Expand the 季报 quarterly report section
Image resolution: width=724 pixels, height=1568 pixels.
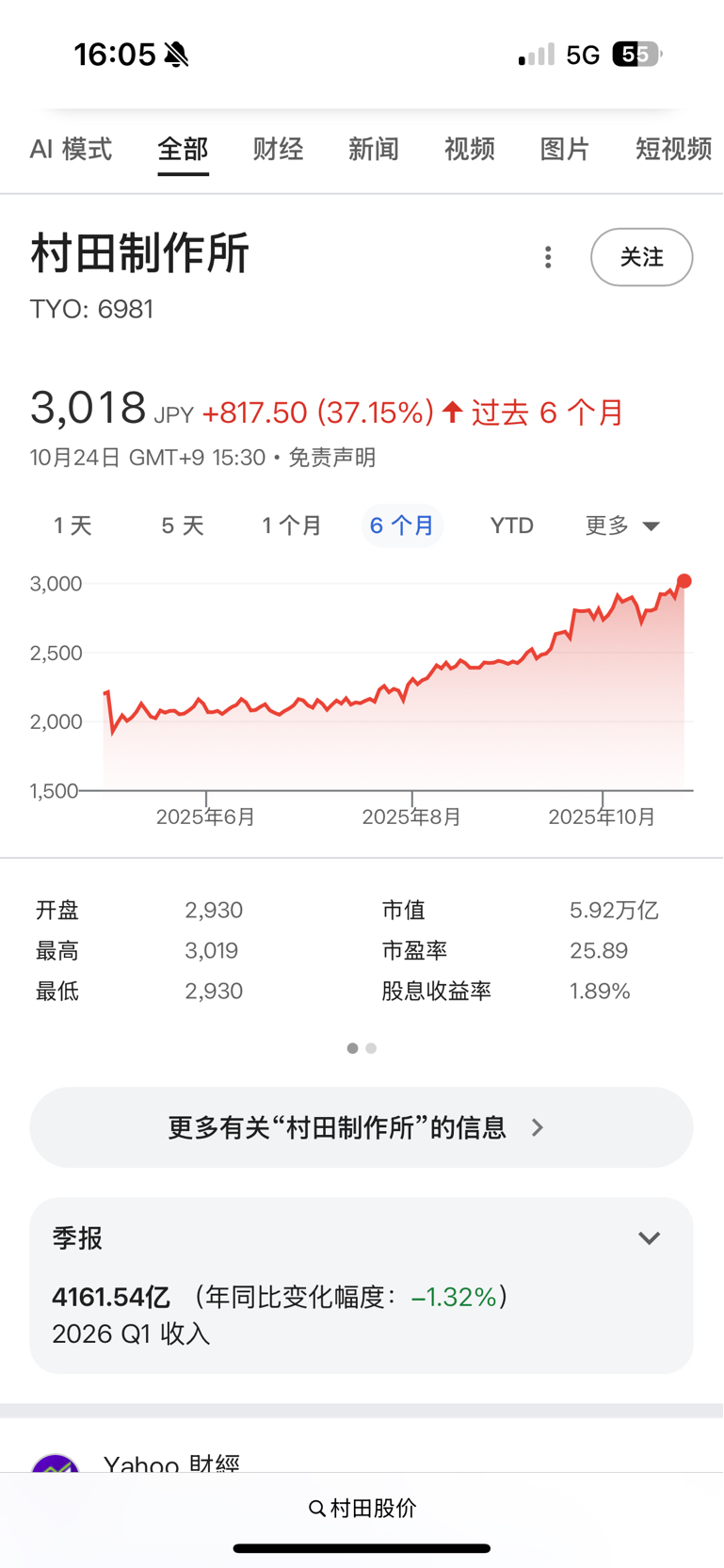(649, 1237)
